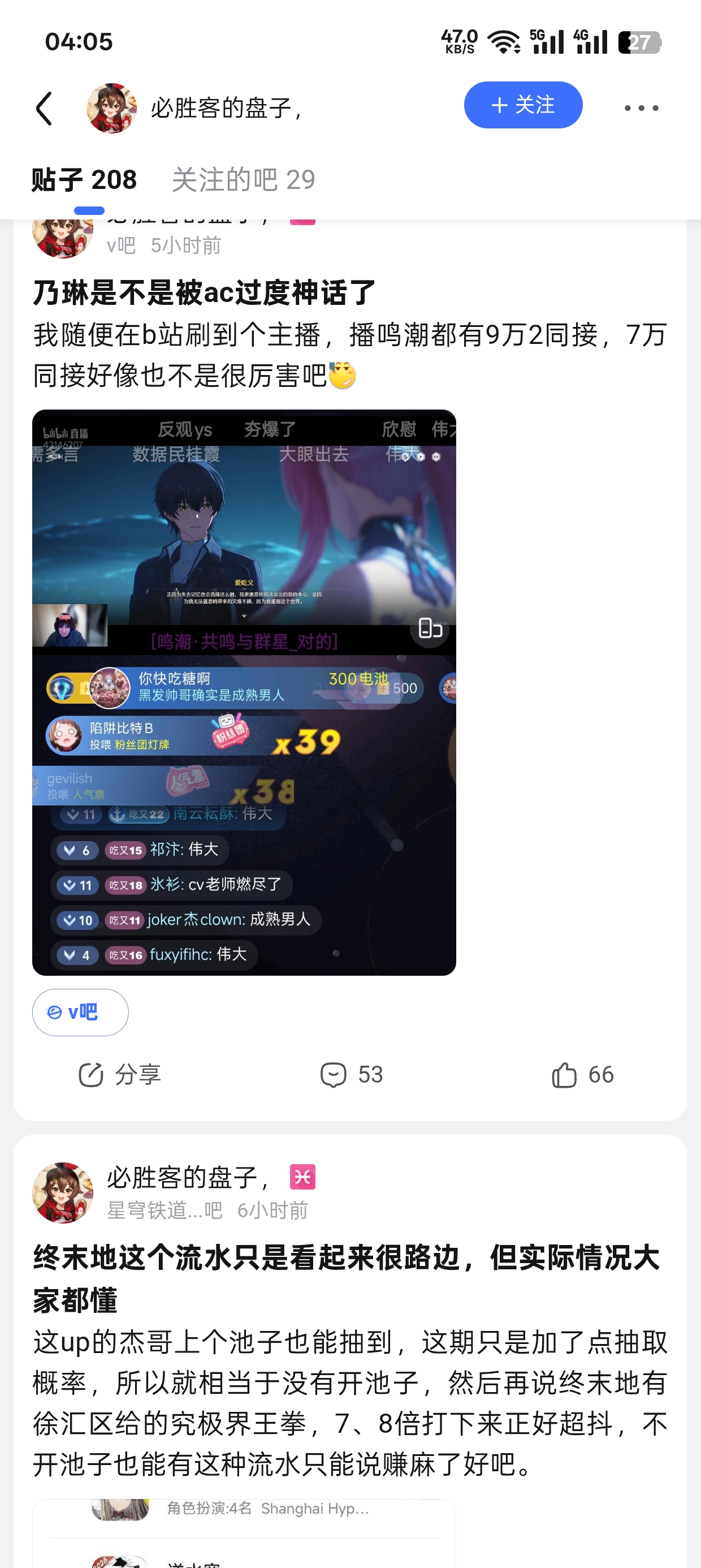
Task: Go back using the top-left arrow
Action: (x=44, y=109)
